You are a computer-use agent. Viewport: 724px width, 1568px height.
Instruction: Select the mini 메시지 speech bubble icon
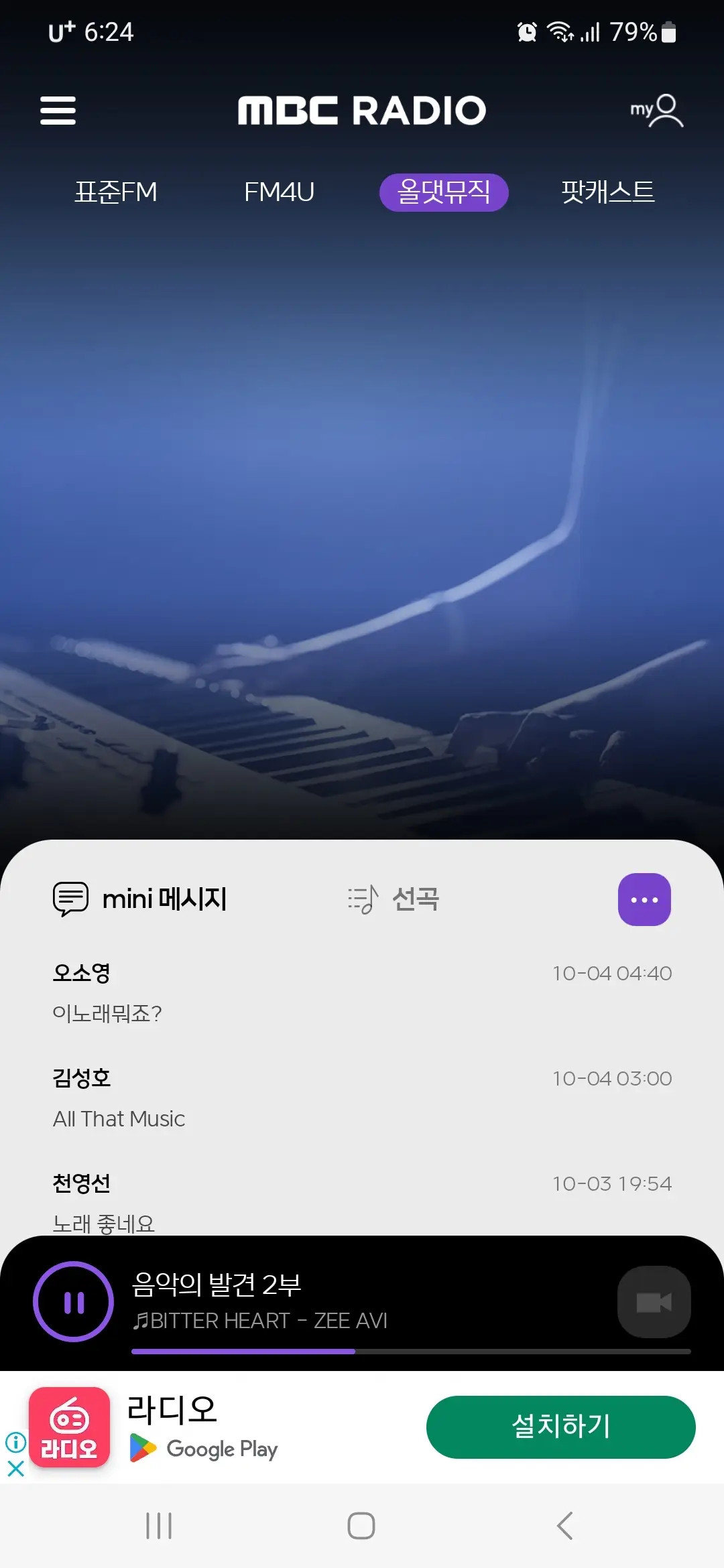[x=69, y=899]
